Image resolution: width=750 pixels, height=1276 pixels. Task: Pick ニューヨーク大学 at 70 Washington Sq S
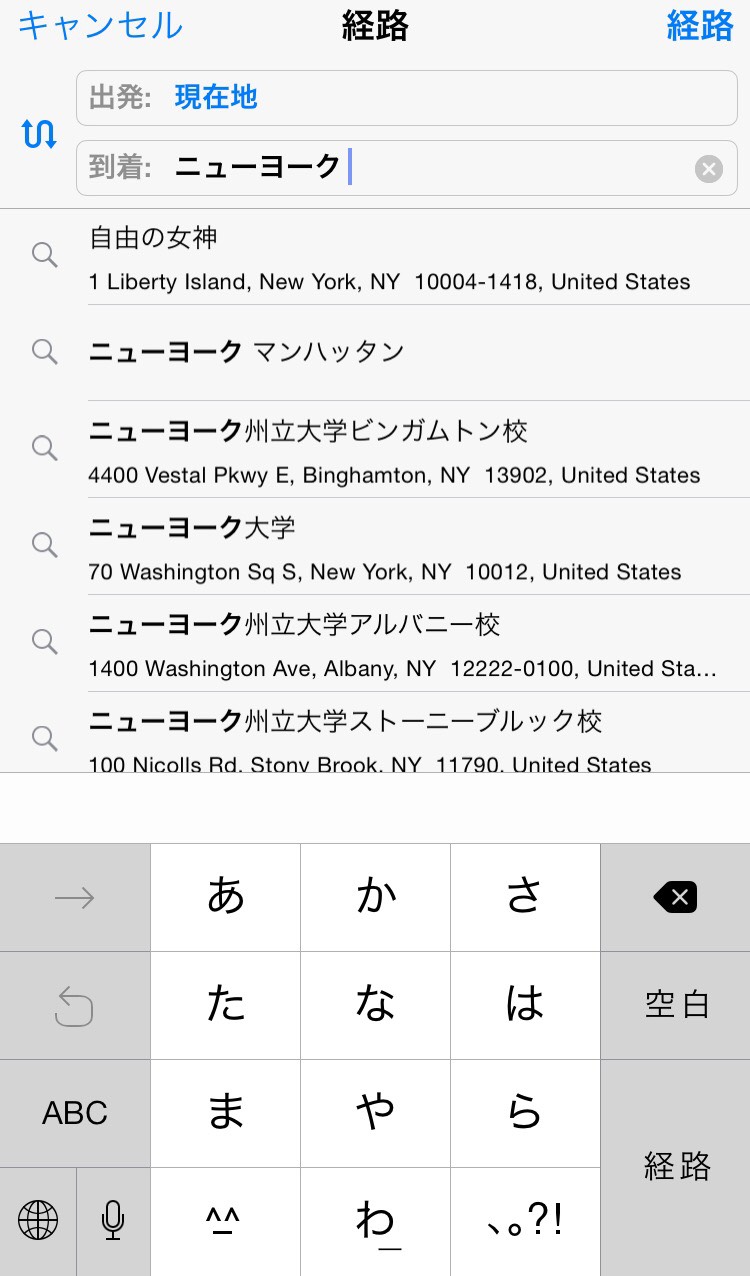pos(400,547)
